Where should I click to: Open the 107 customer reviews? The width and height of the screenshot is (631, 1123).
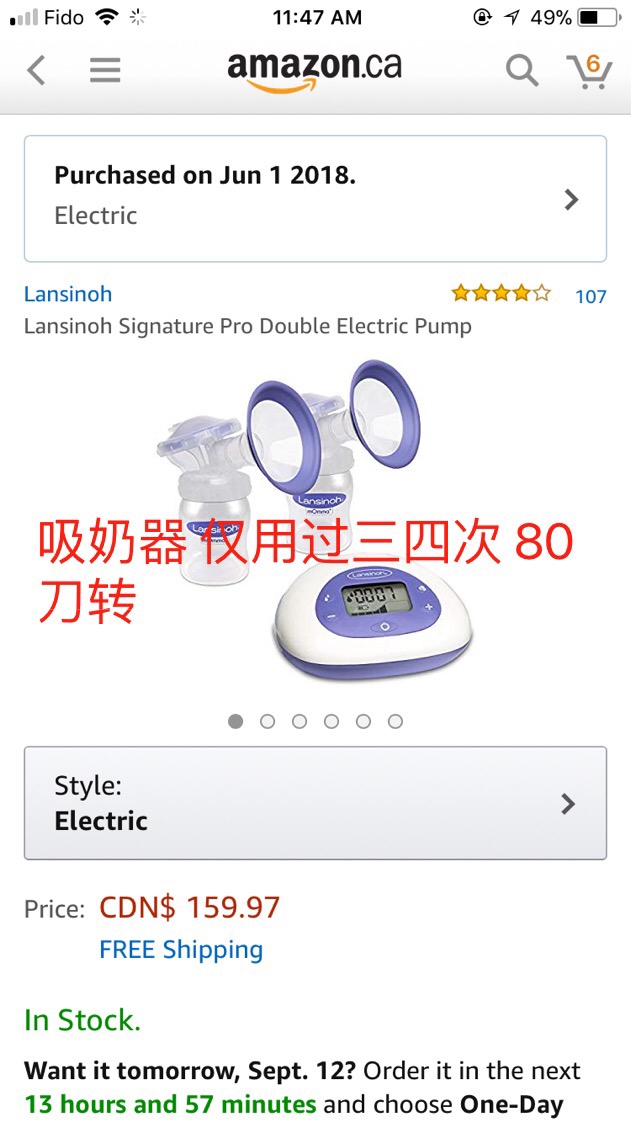tap(591, 296)
